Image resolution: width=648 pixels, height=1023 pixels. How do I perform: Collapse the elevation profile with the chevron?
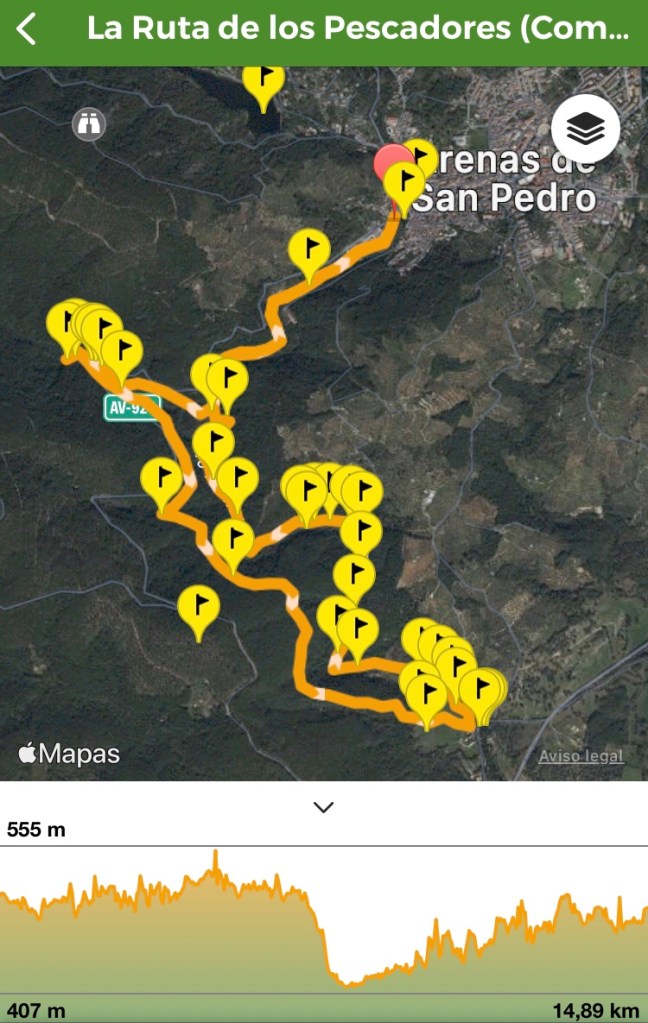[x=323, y=807]
